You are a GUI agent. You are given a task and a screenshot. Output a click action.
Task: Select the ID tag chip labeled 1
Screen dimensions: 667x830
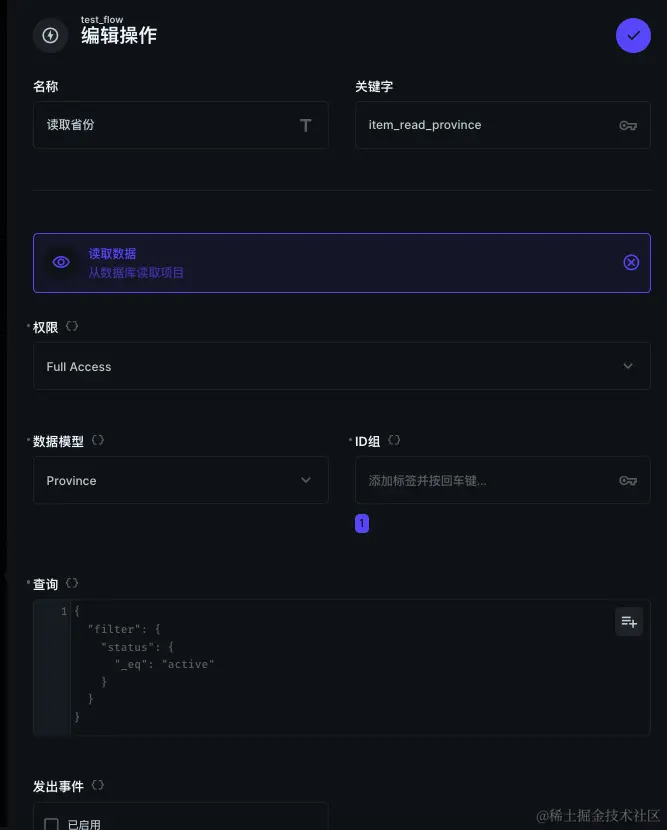(362, 523)
